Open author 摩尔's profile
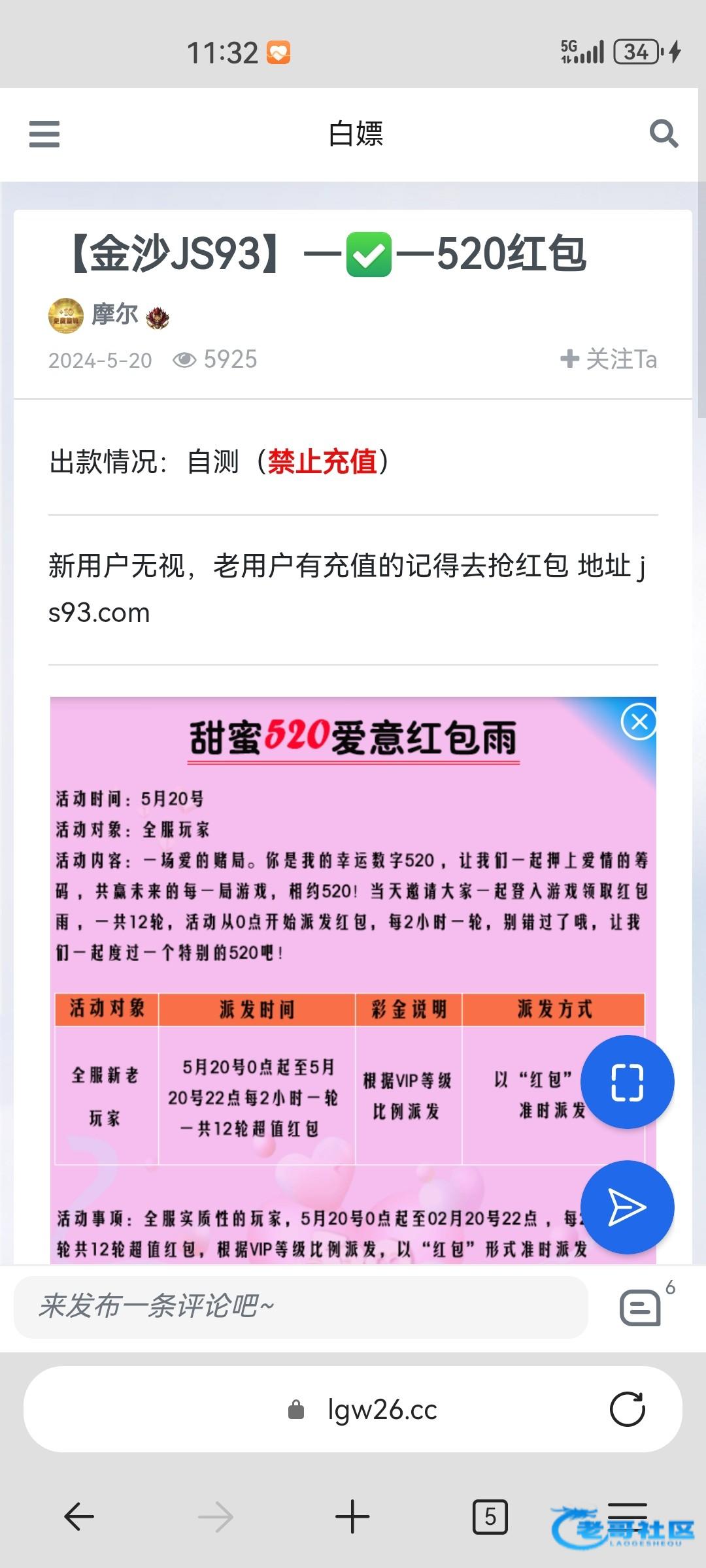Viewport: 706px width, 1568px height. coord(114,315)
